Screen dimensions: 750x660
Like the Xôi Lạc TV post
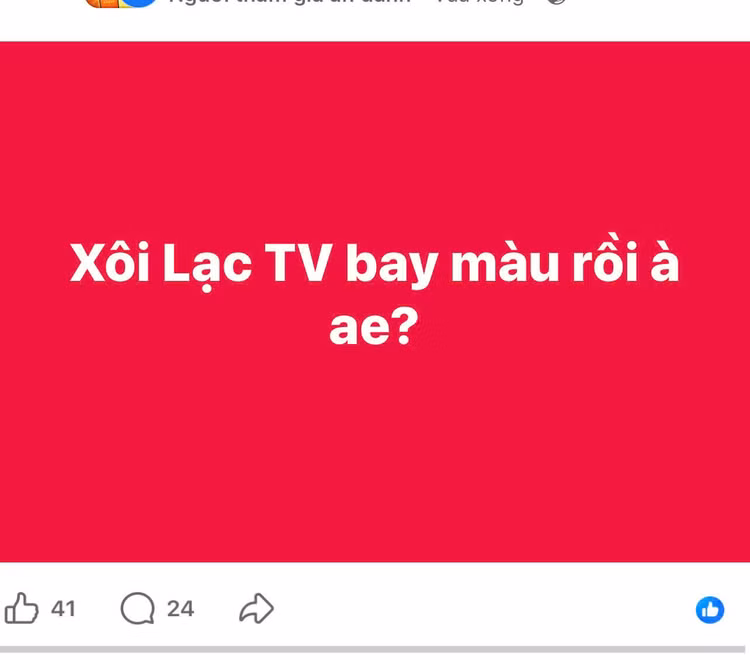[22, 608]
